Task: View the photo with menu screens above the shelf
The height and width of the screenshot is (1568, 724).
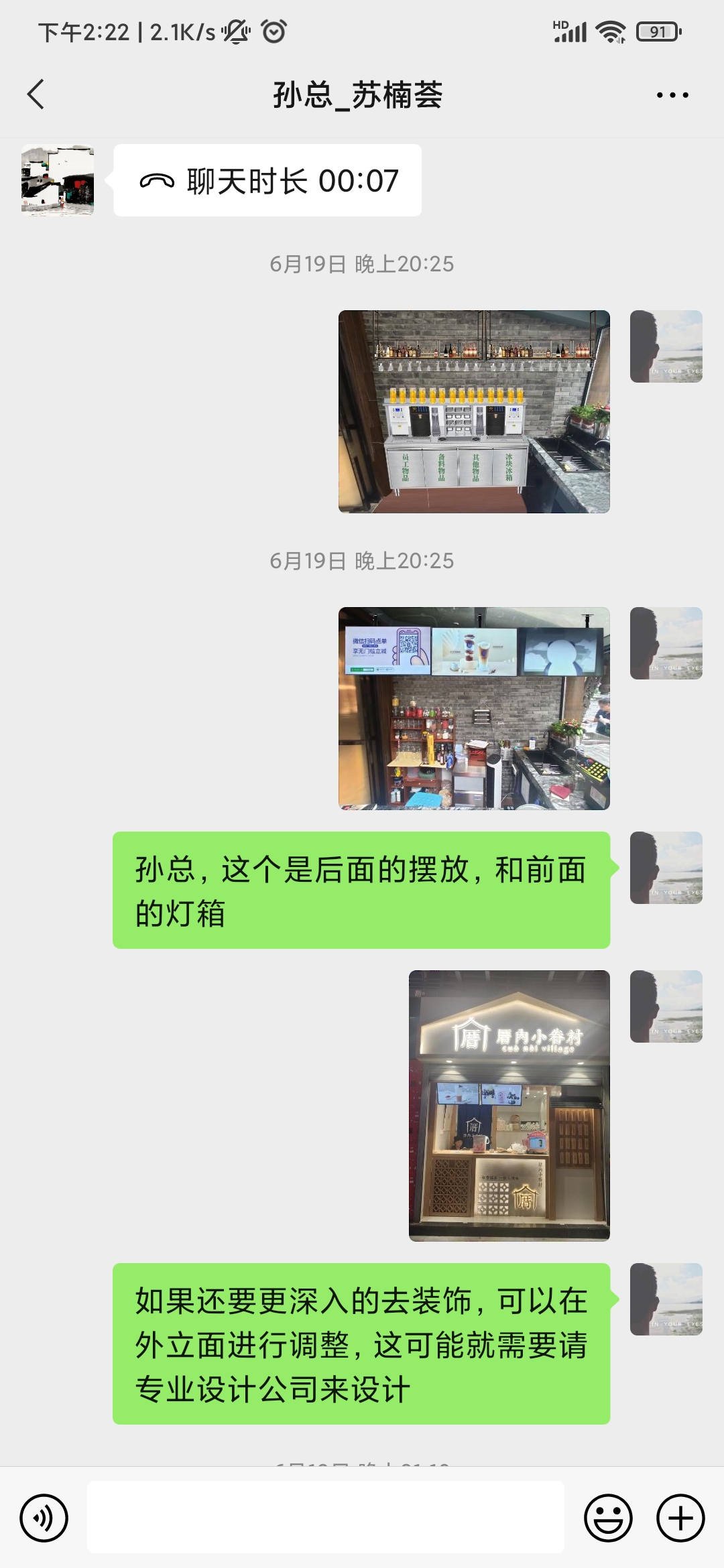Action: [x=474, y=708]
